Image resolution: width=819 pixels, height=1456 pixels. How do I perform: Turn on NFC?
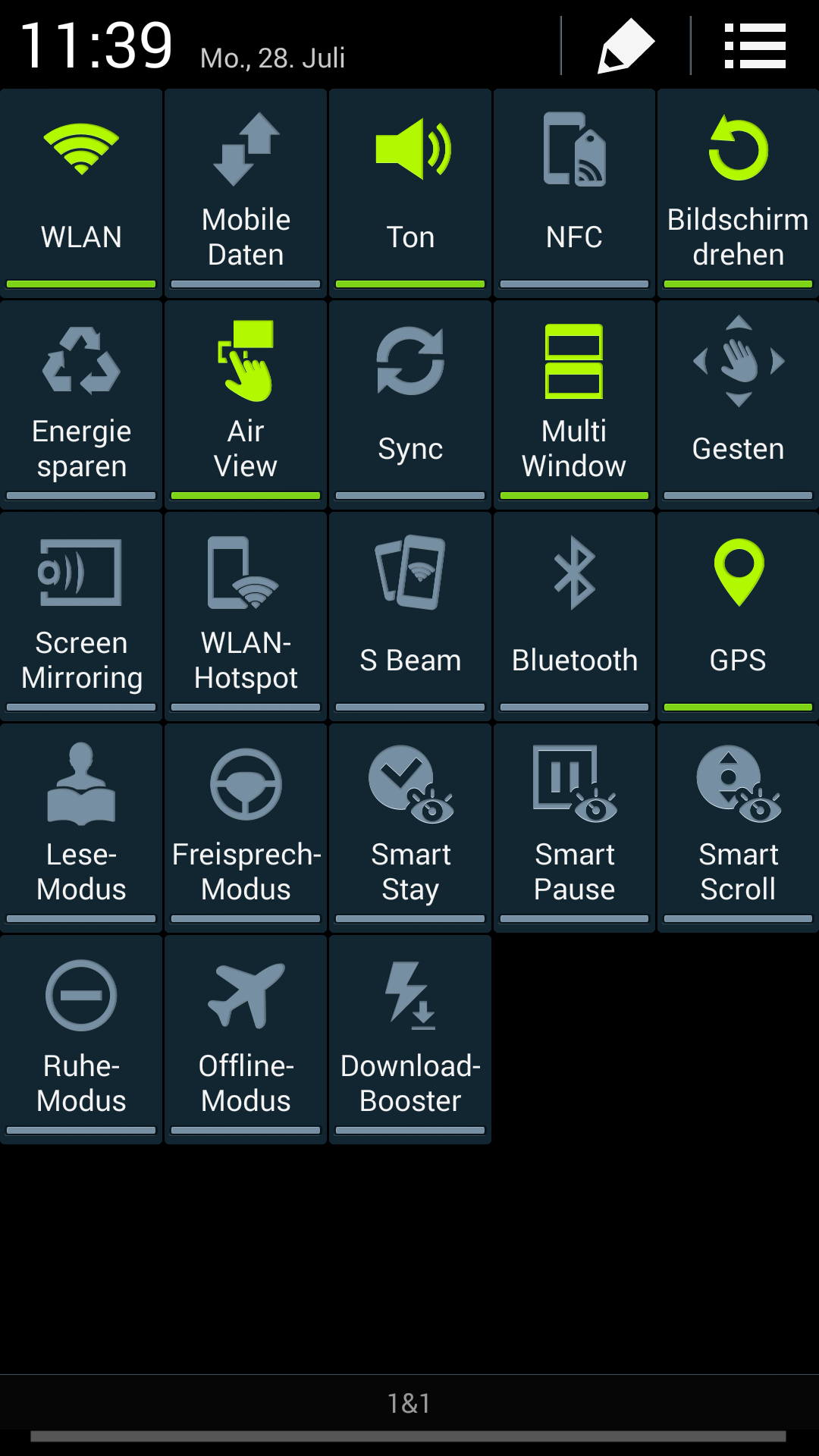click(574, 193)
